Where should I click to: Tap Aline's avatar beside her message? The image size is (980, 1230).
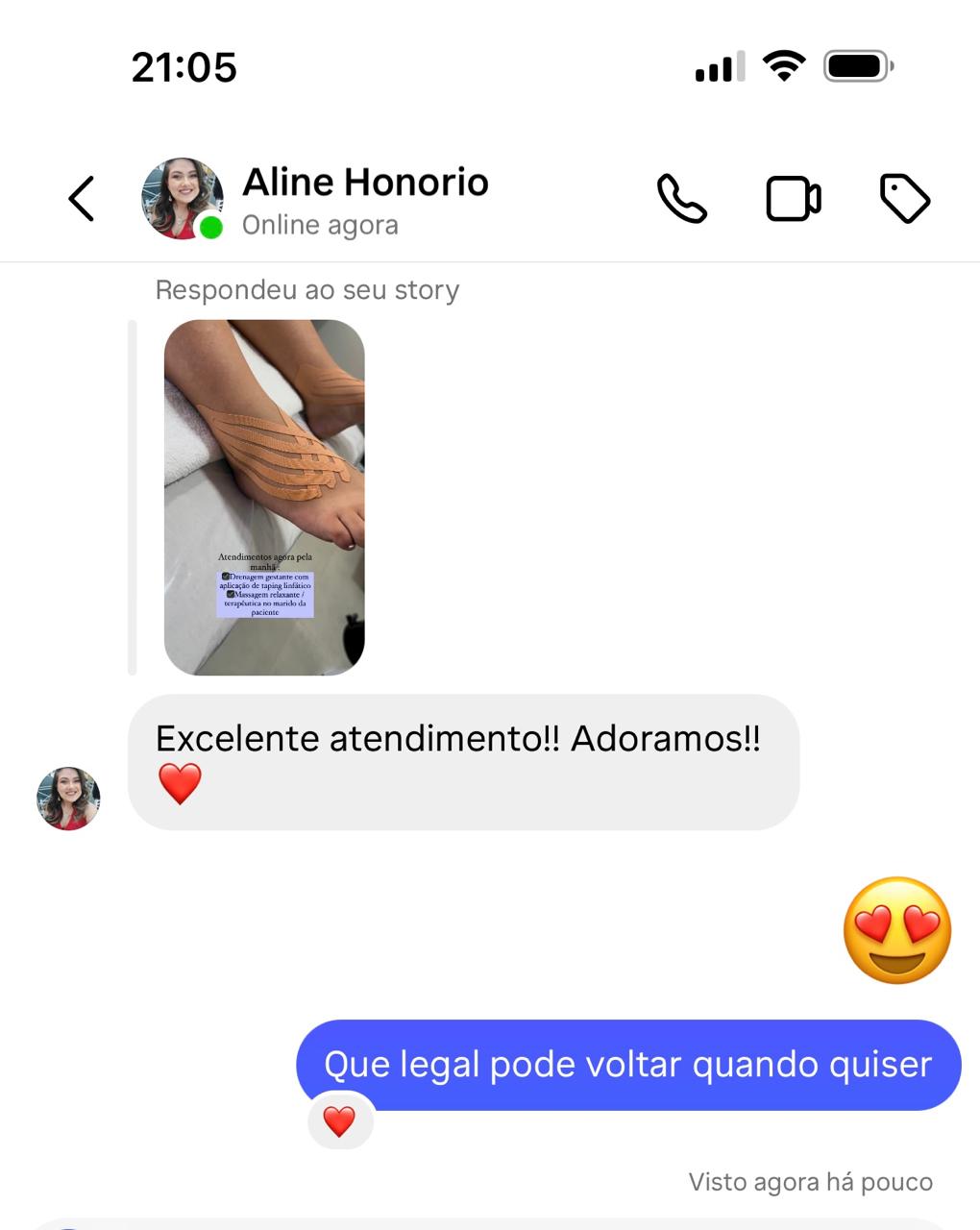point(68,798)
